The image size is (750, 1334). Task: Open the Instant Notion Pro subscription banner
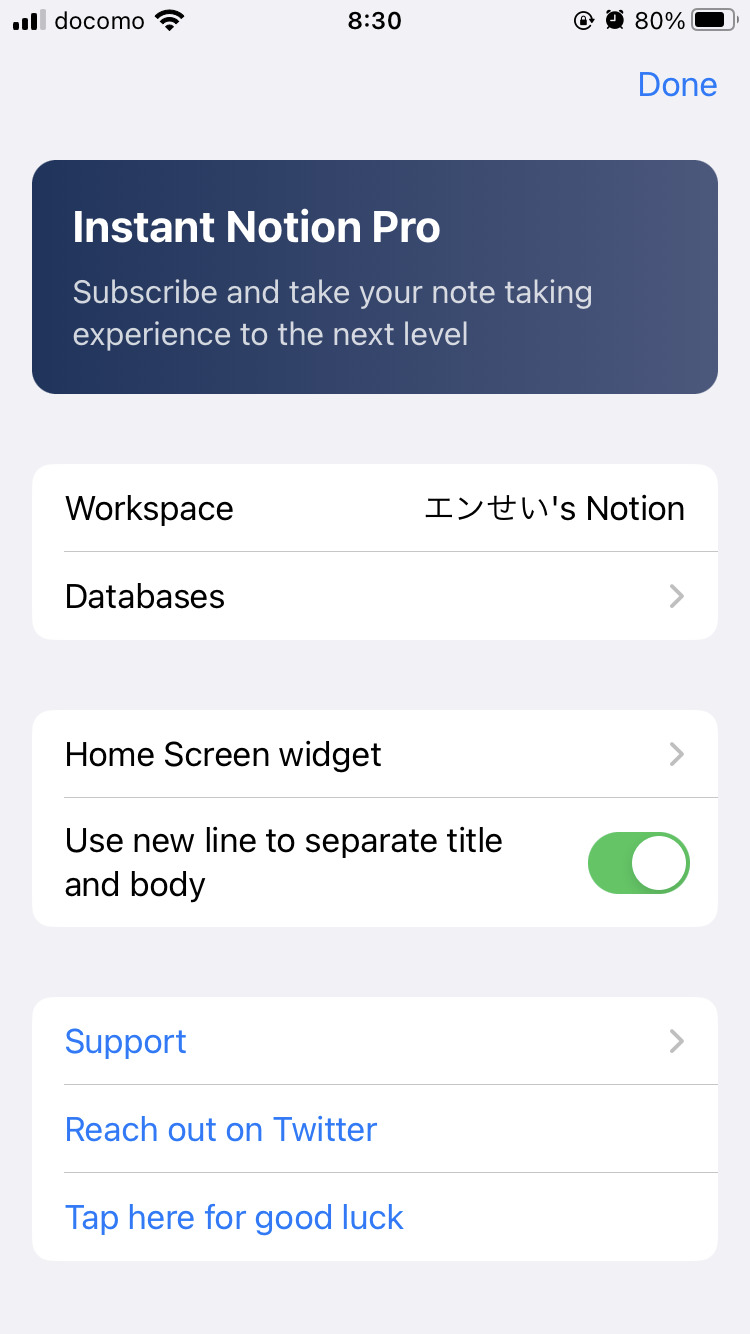(375, 276)
